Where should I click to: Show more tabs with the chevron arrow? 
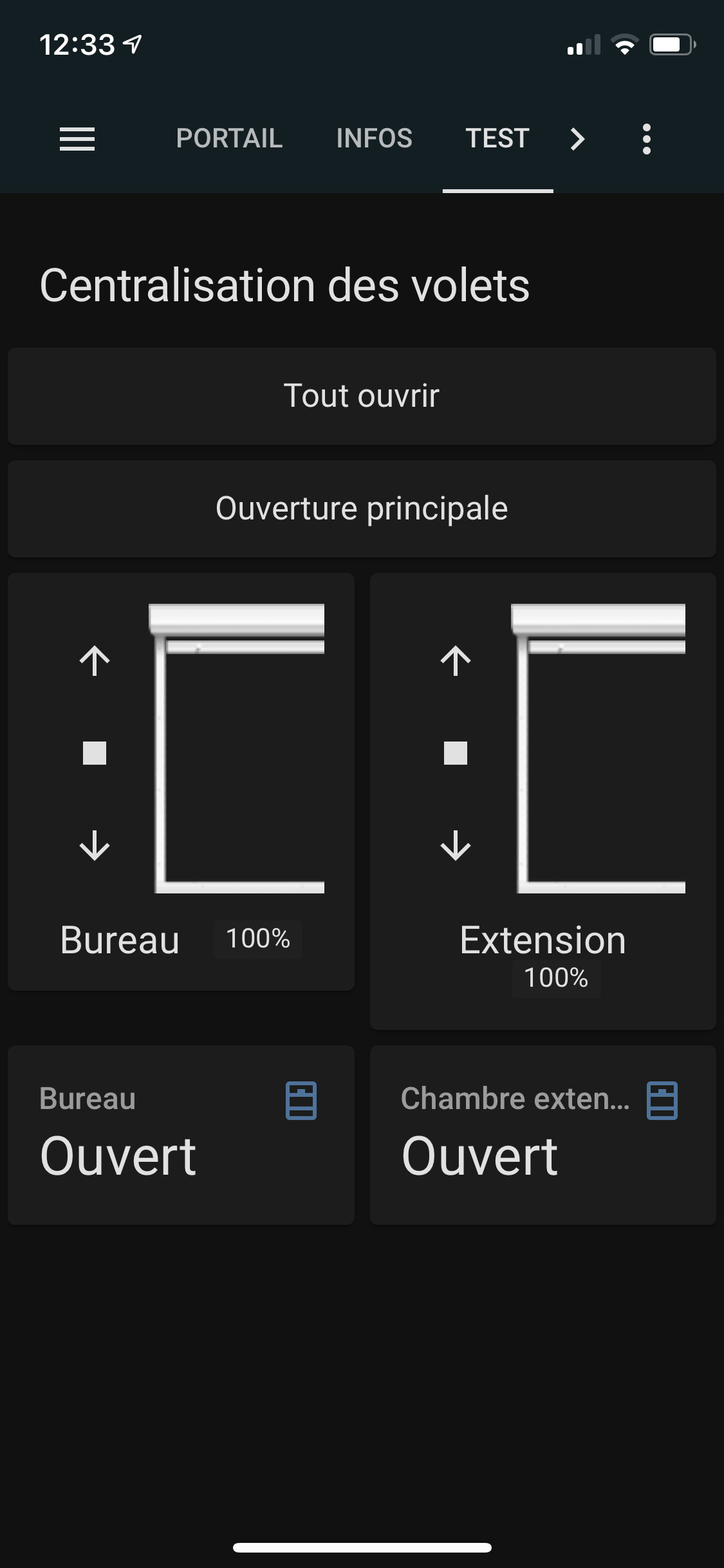coord(577,139)
